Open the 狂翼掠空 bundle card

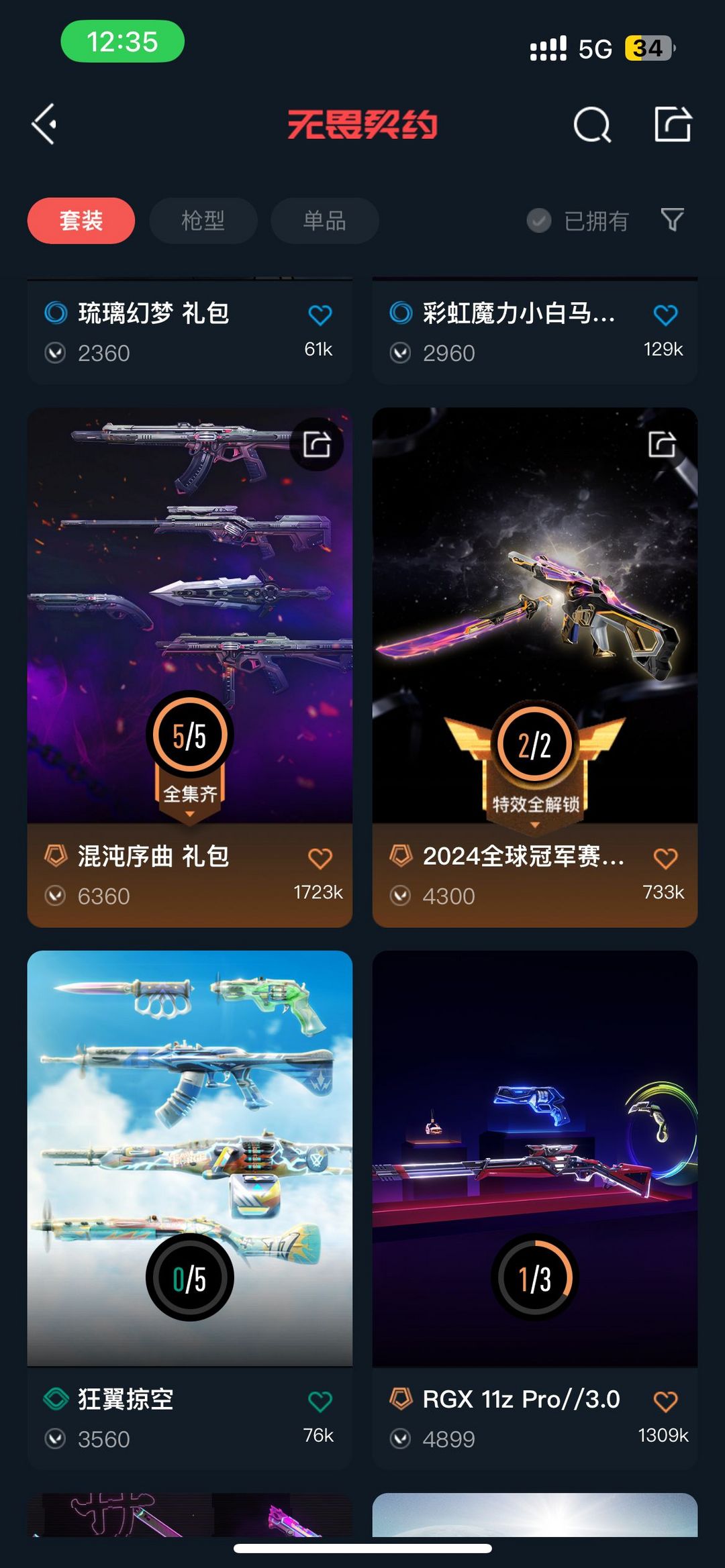(190, 1210)
